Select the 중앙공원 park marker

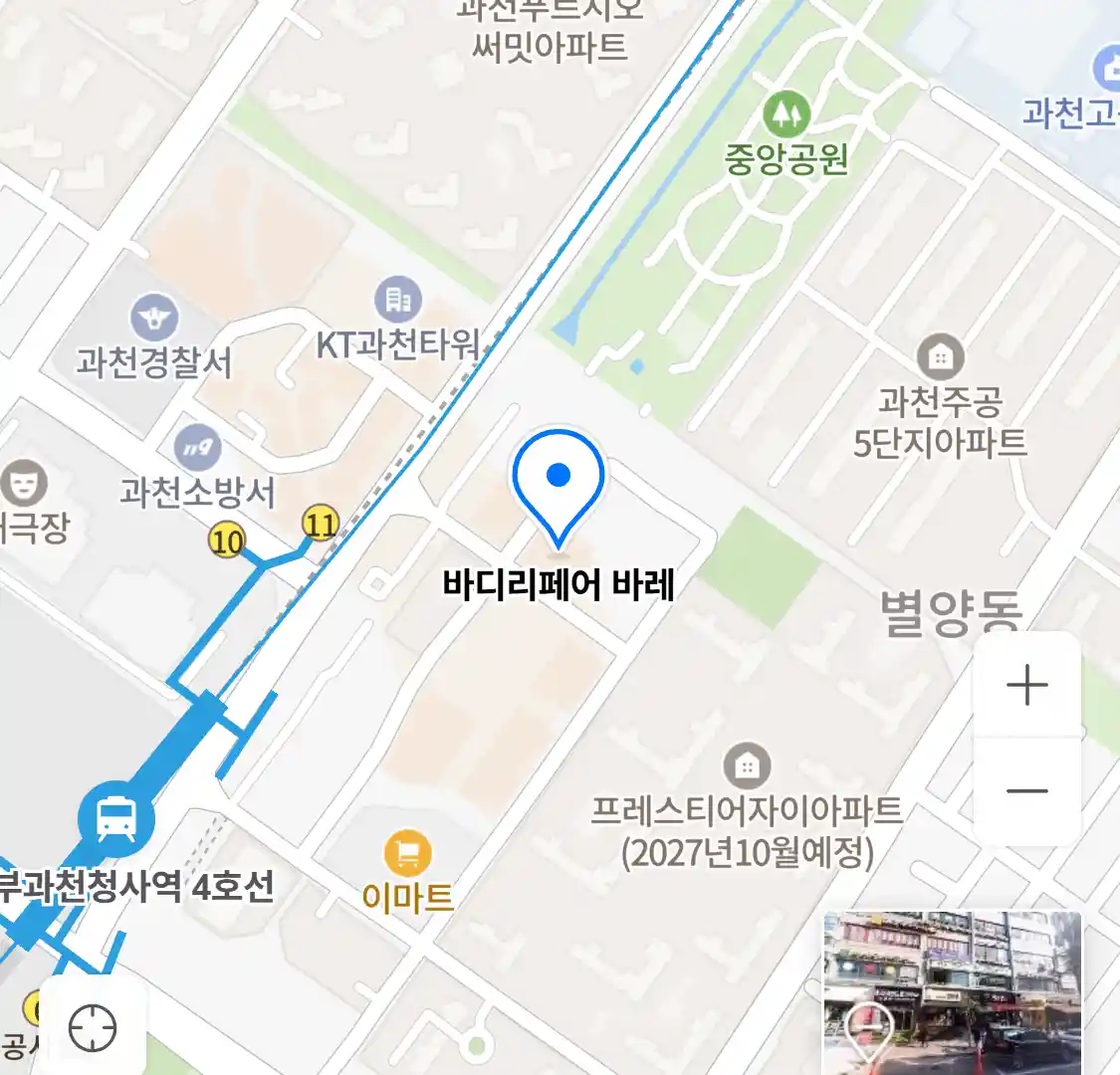tap(786, 115)
